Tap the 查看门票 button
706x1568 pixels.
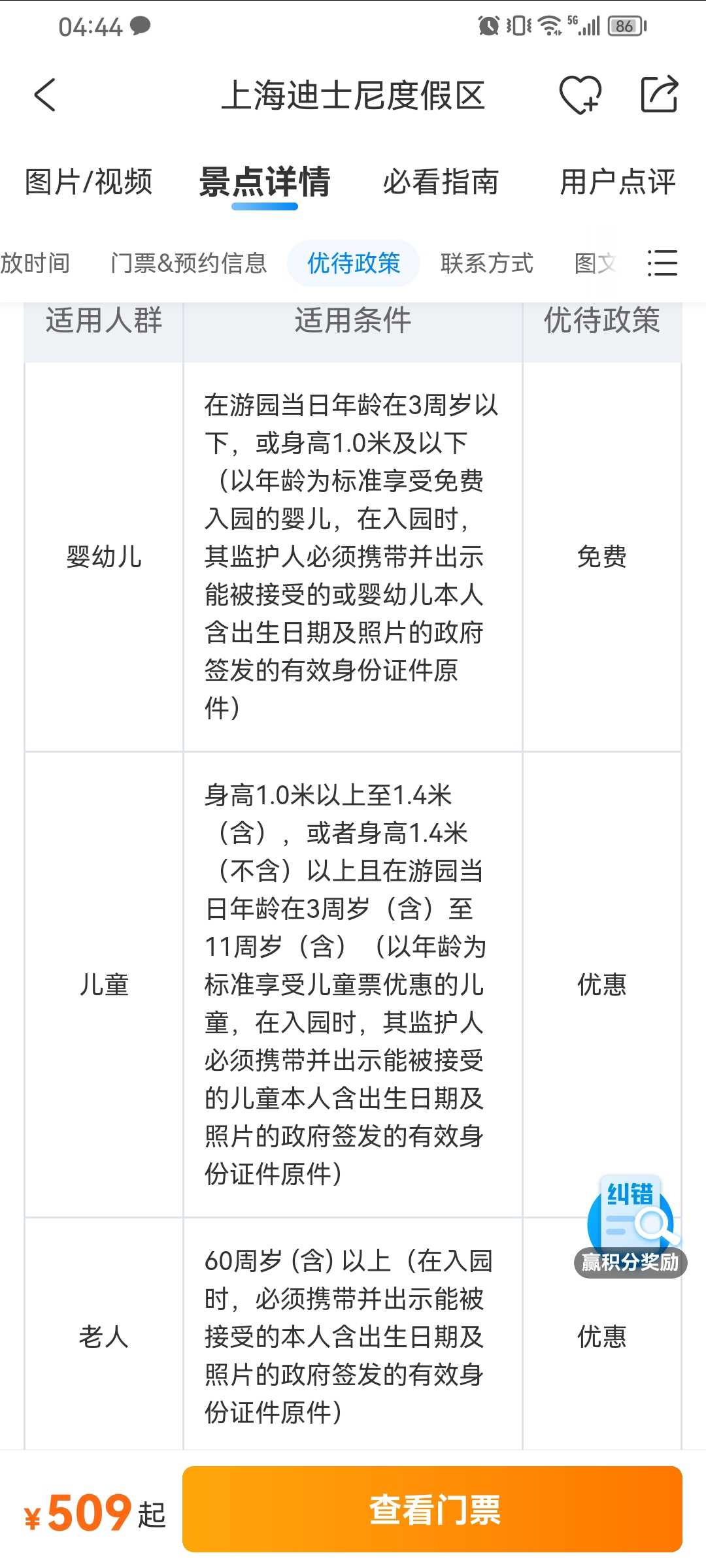coord(432,1509)
